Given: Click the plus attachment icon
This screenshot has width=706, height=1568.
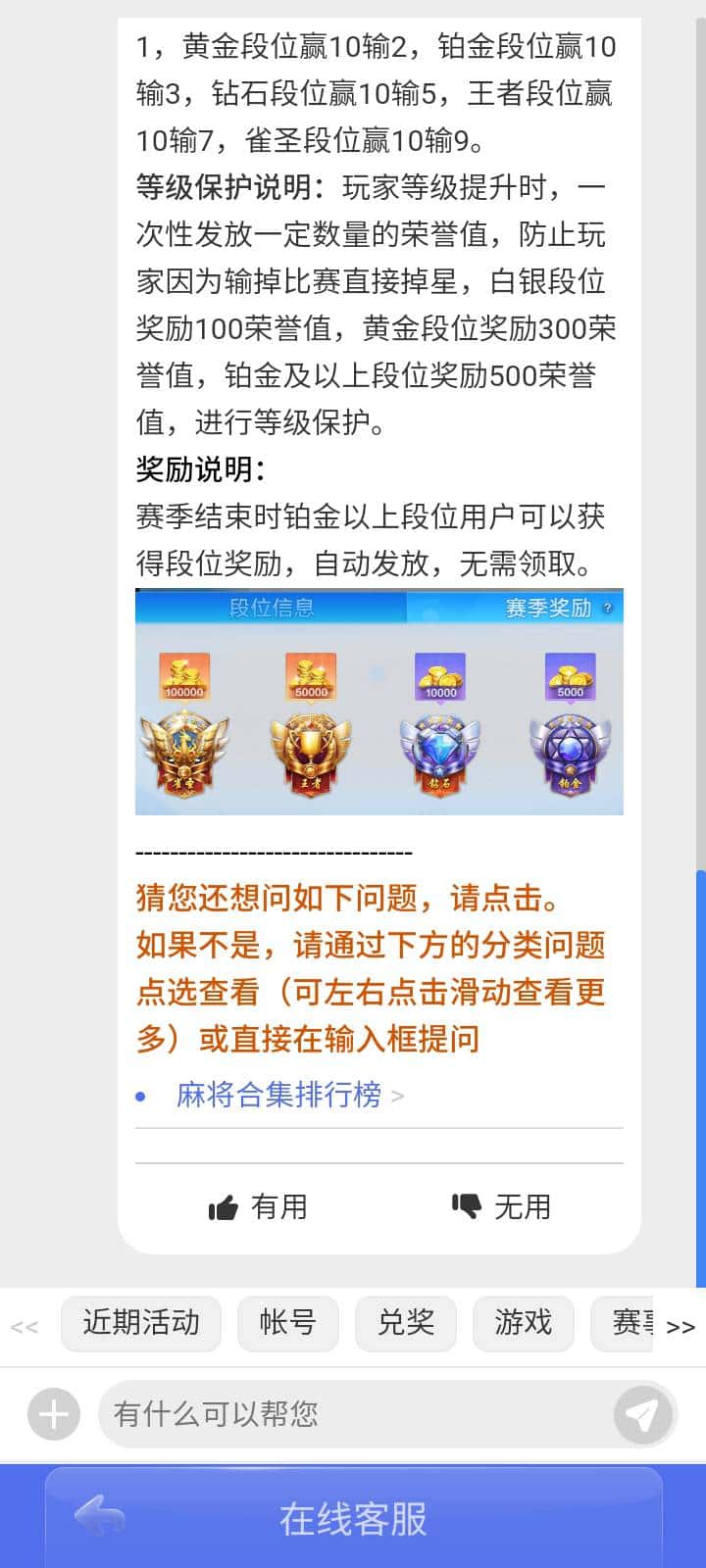Looking at the screenshot, I should (54, 1414).
